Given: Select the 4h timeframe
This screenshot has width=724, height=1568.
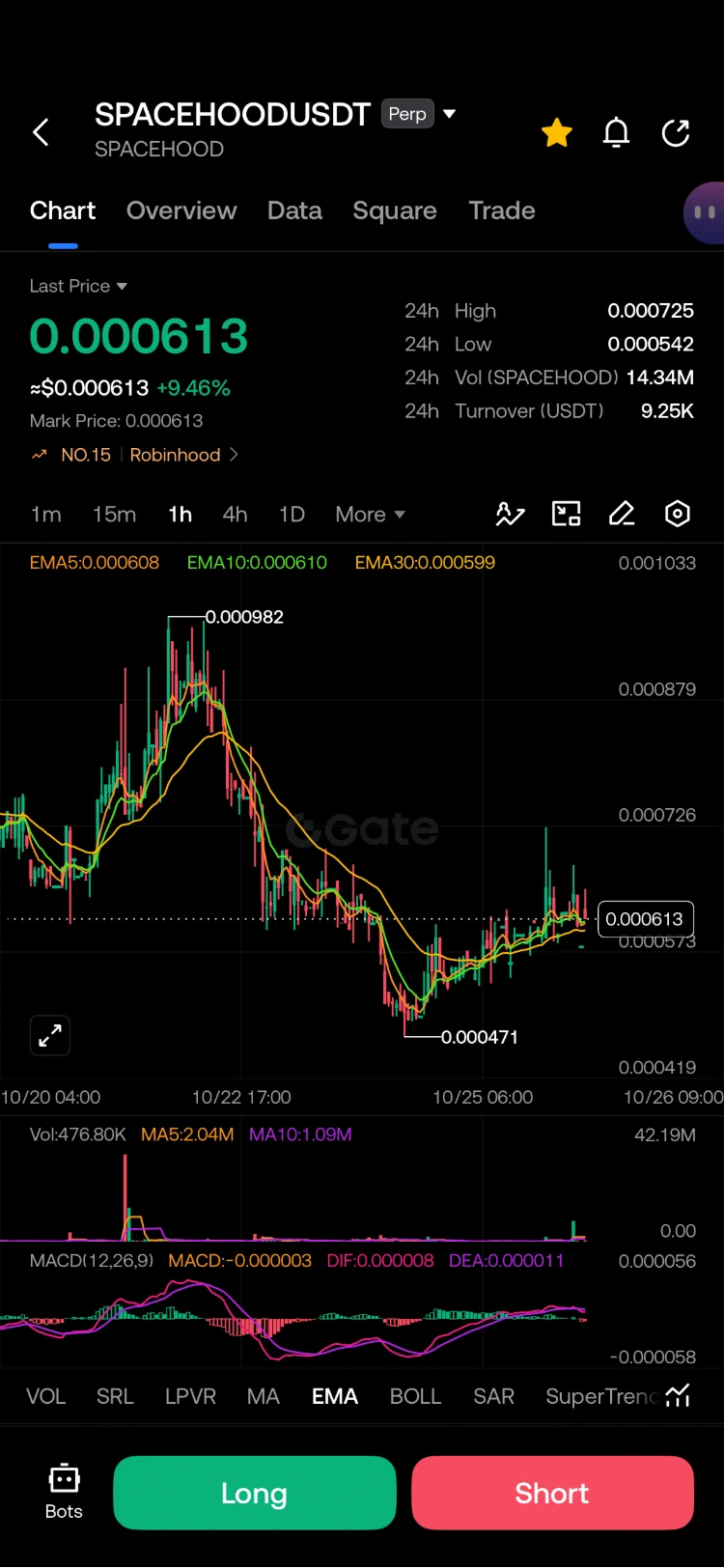Looking at the screenshot, I should click(235, 514).
